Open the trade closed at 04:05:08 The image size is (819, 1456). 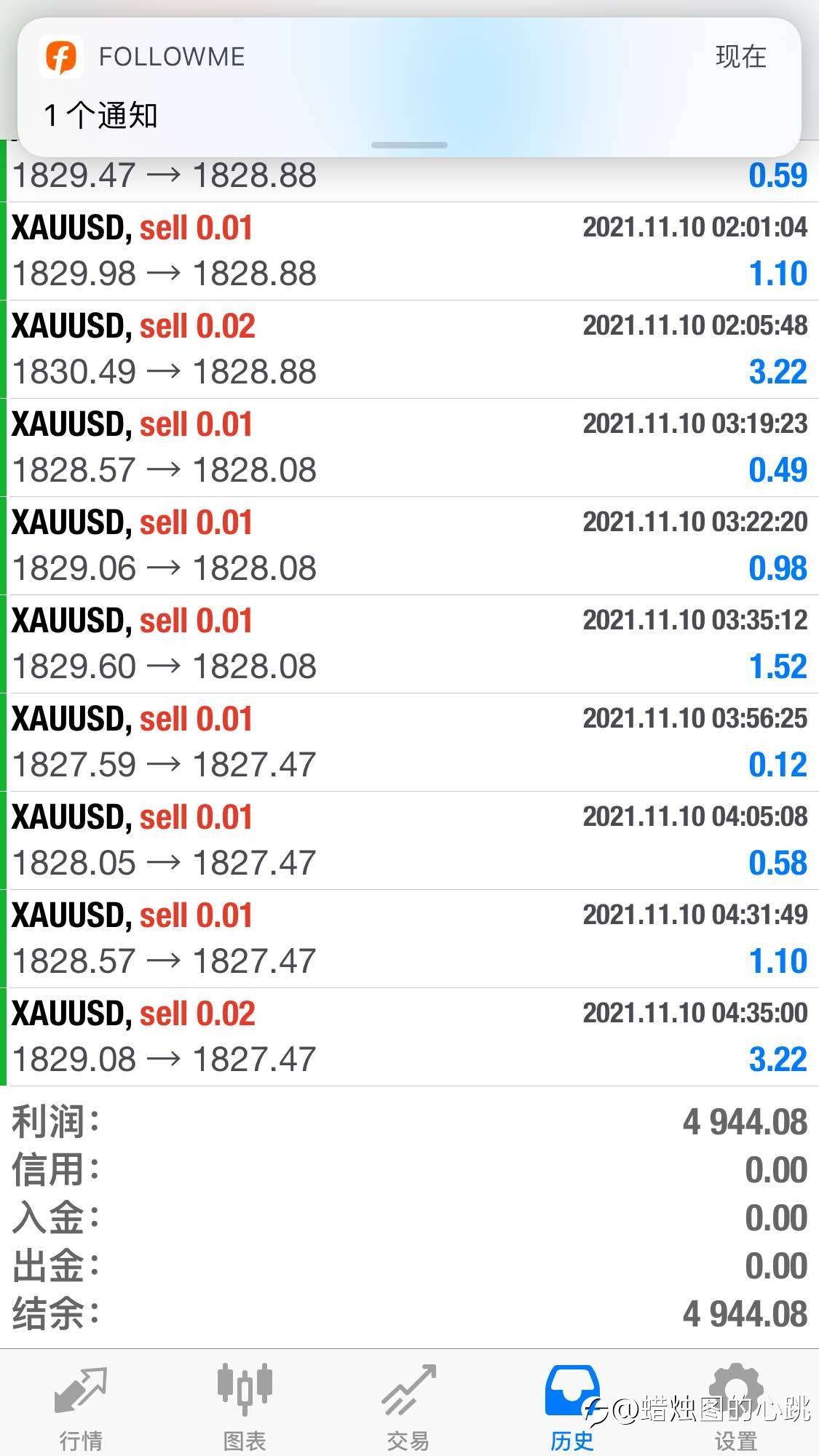point(409,840)
